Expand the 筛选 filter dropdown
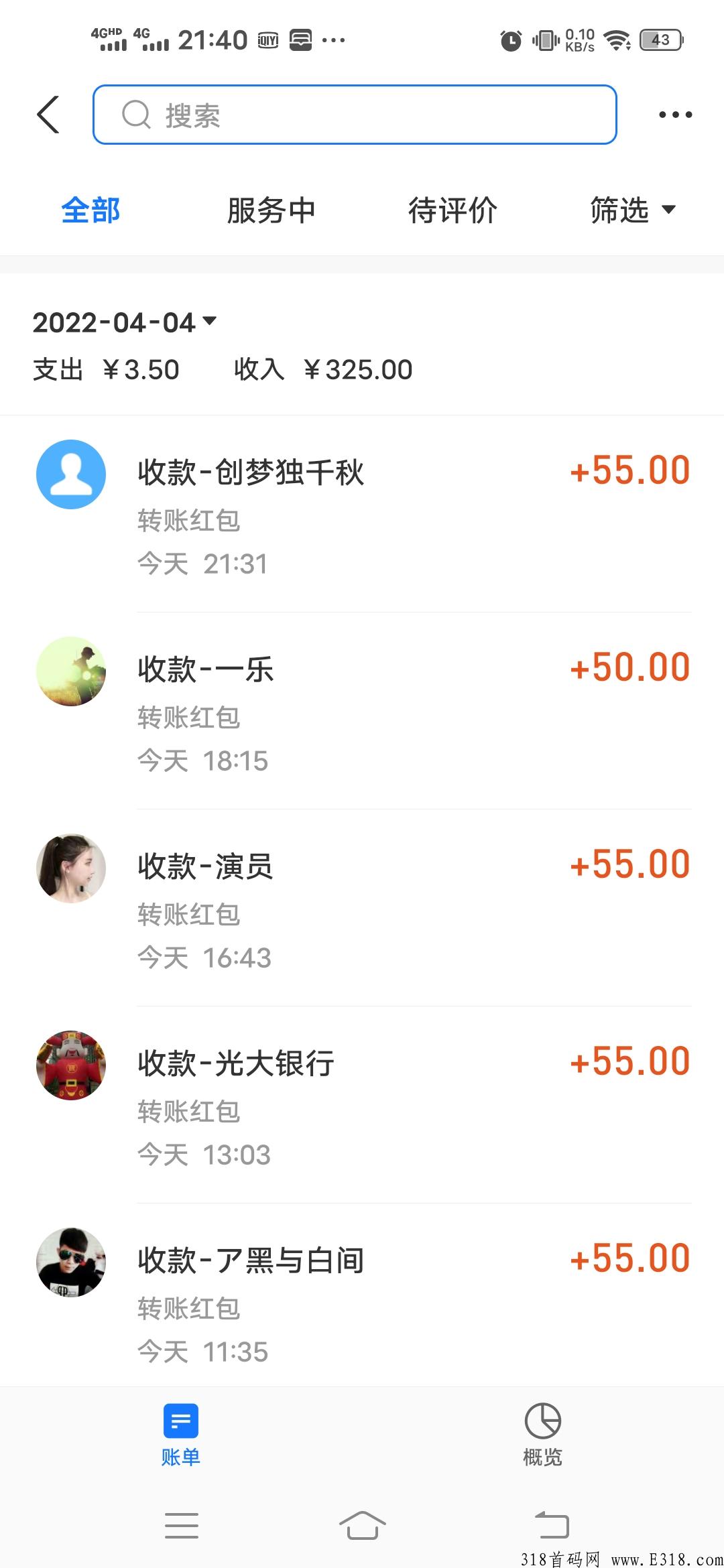Image resolution: width=724 pixels, height=1568 pixels. [632, 210]
